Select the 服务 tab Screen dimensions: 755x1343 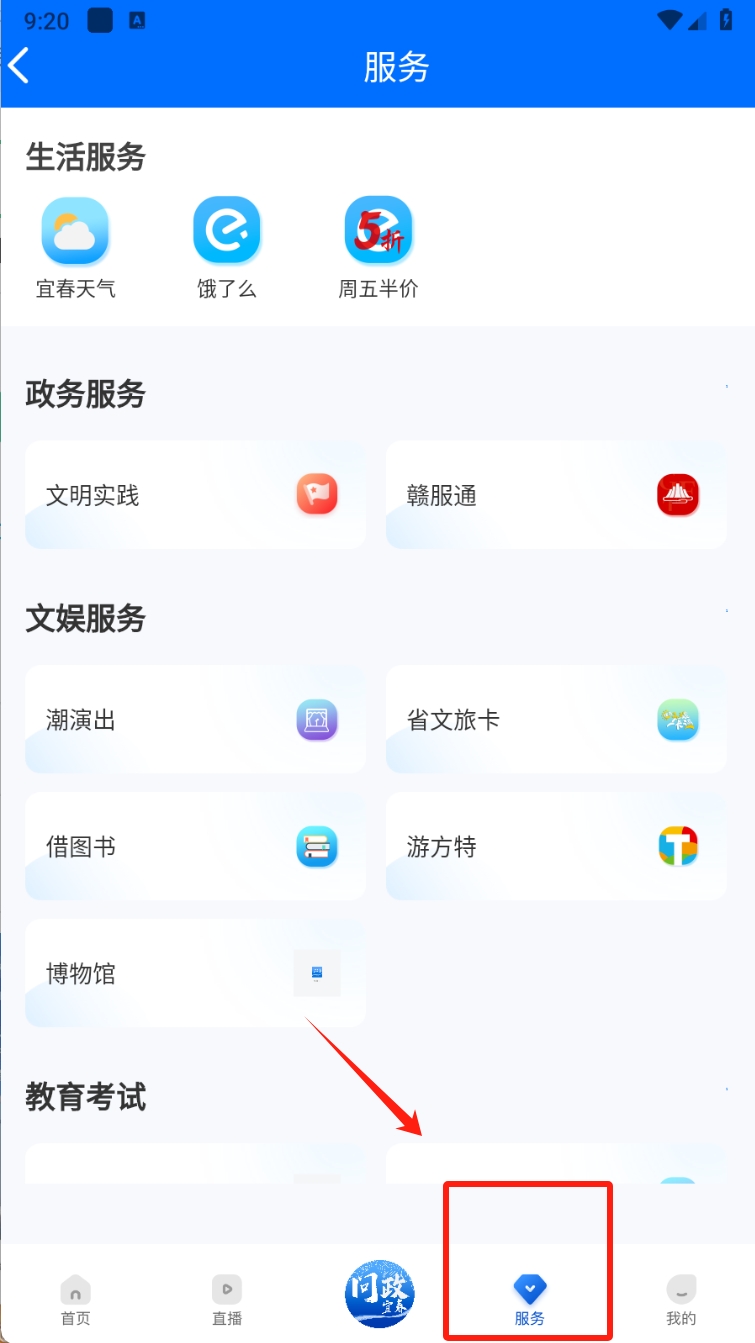pyautogui.click(x=530, y=1300)
